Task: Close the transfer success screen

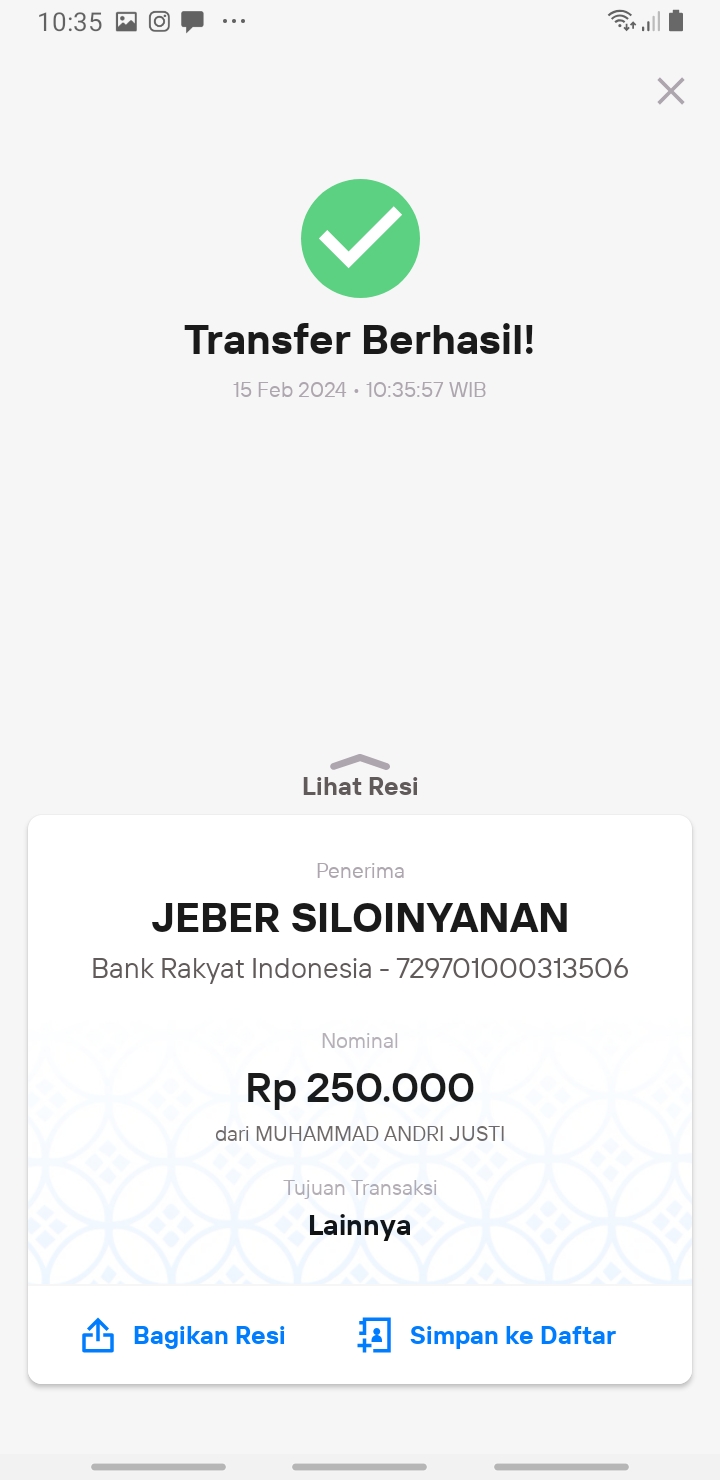Action: (670, 91)
